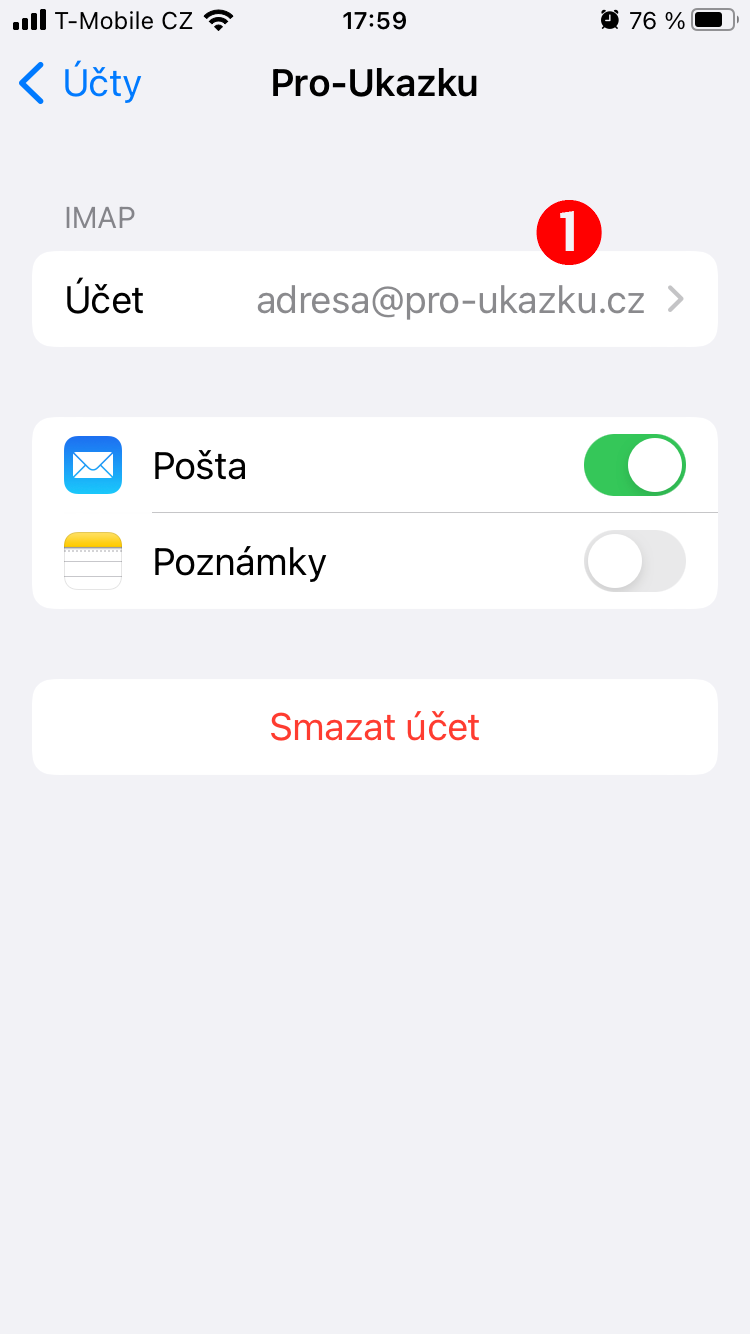Go back to Účty
Viewport: 750px width, 1334px height.
coord(80,83)
